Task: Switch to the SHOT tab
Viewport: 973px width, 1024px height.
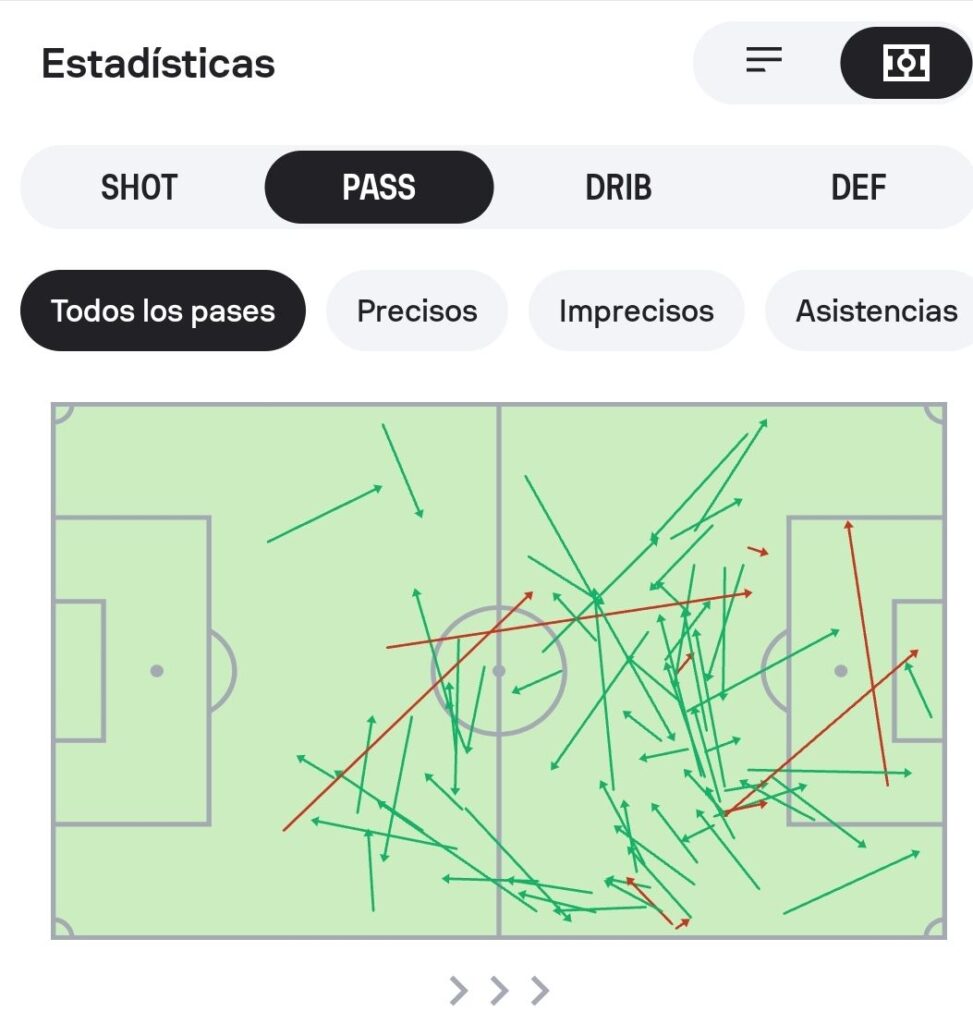Action: pyautogui.click(x=139, y=187)
